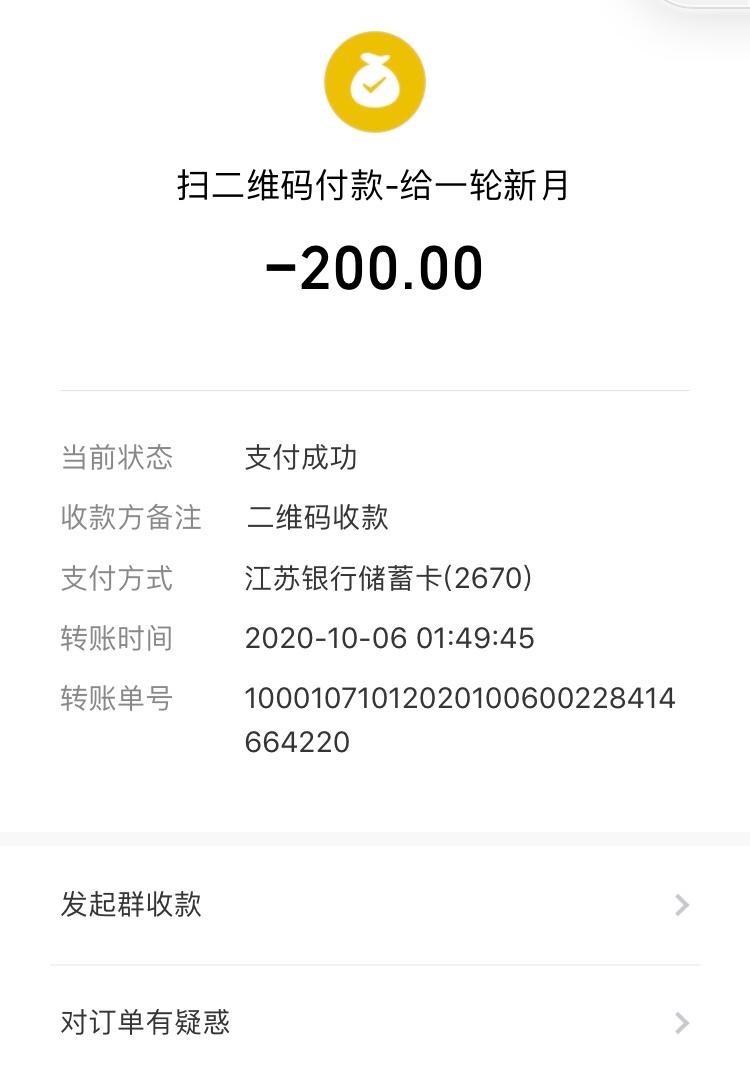Image resolution: width=750 pixels, height=1081 pixels.
Task: Select the payment title 扫二维码付款-给一轮新月
Action: [x=374, y=188]
